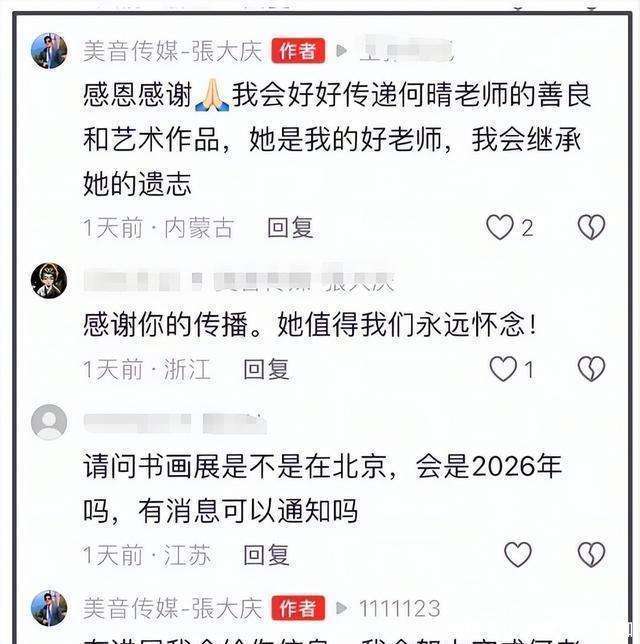
Task: Open the avatar of the 浙江 commenter
Action: coord(49,281)
